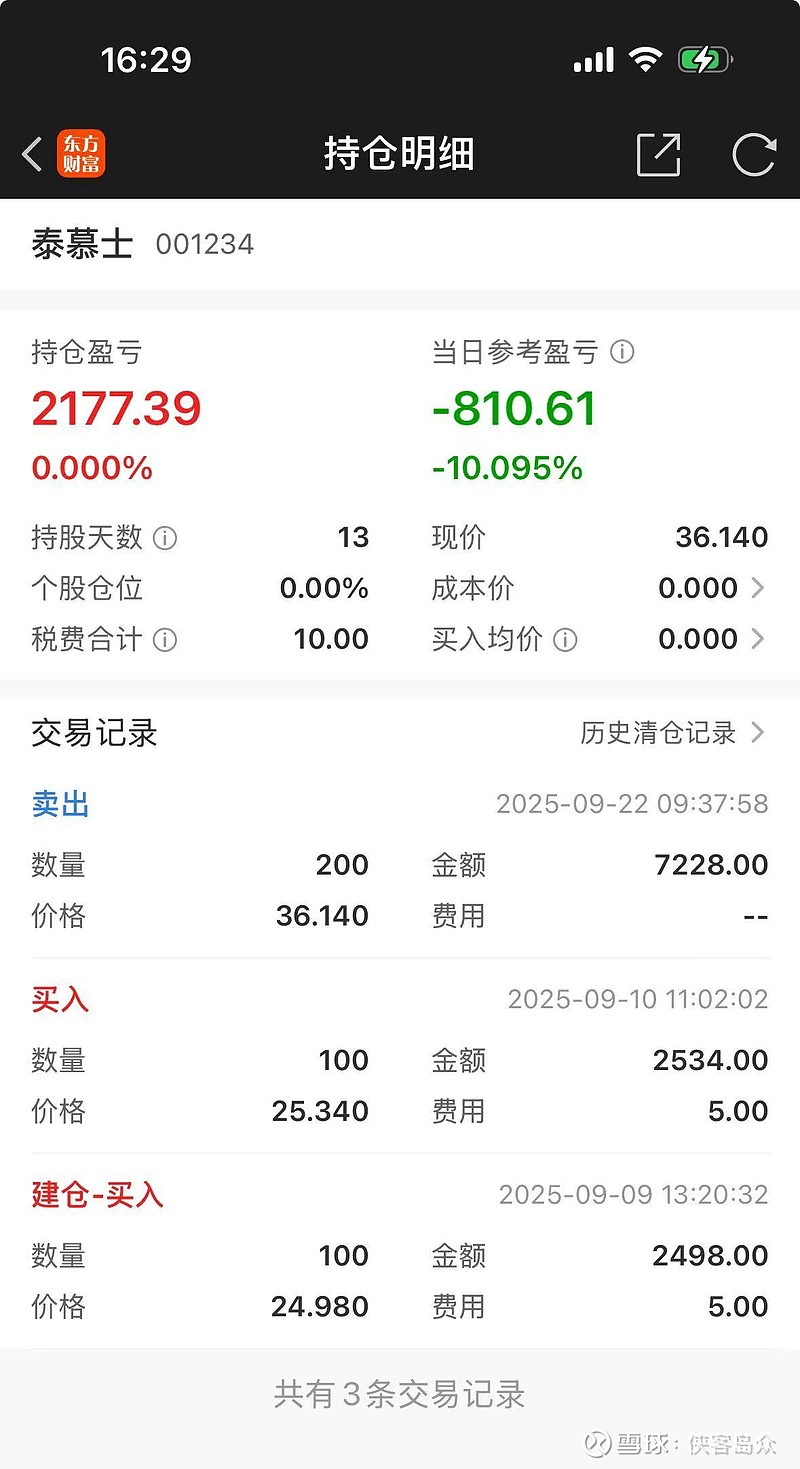Image resolution: width=800 pixels, height=1469 pixels.
Task: Open the 泰慕士 stock page
Action: click(x=83, y=245)
